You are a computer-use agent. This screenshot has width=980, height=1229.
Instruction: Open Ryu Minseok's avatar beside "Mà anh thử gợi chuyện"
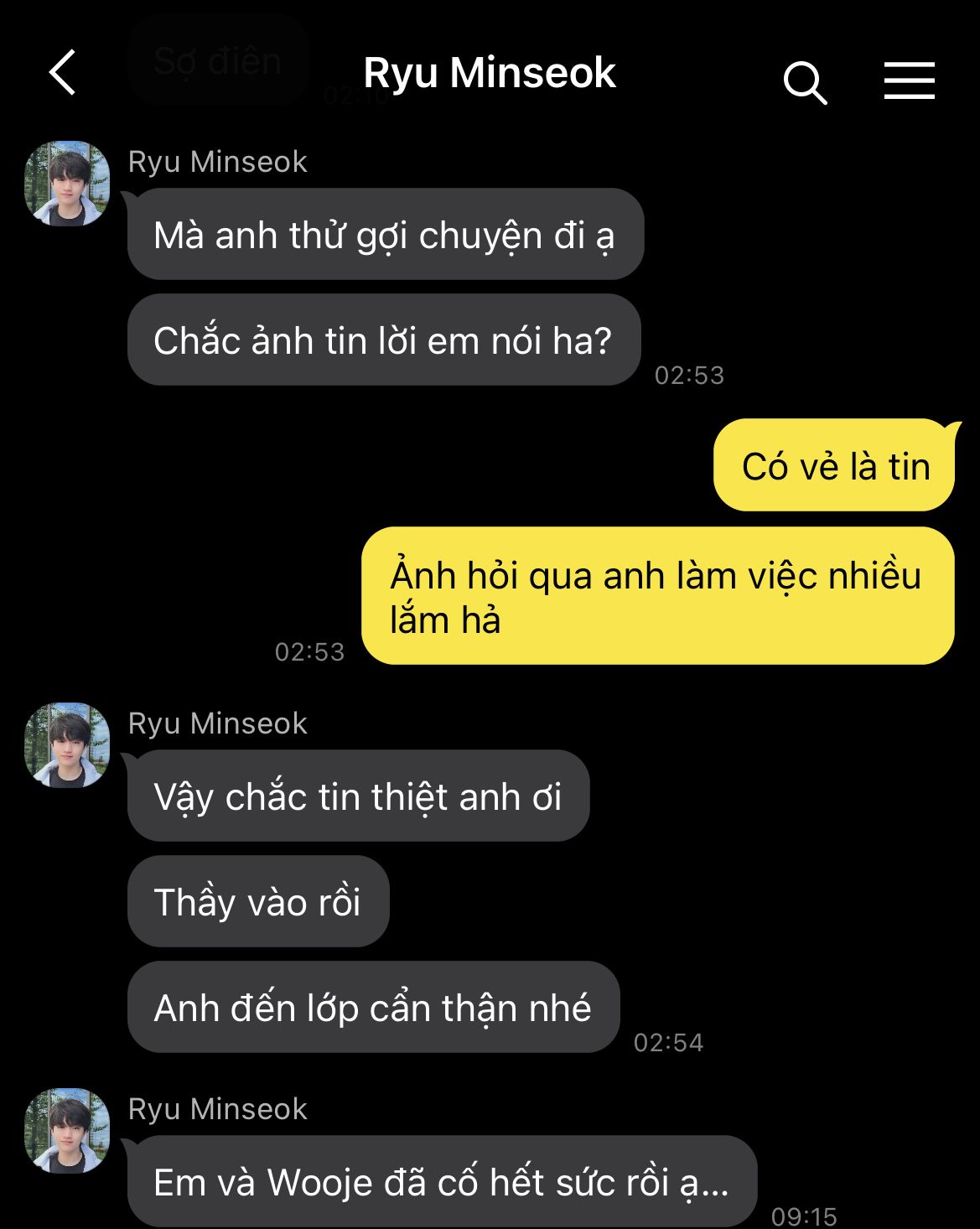67,184
